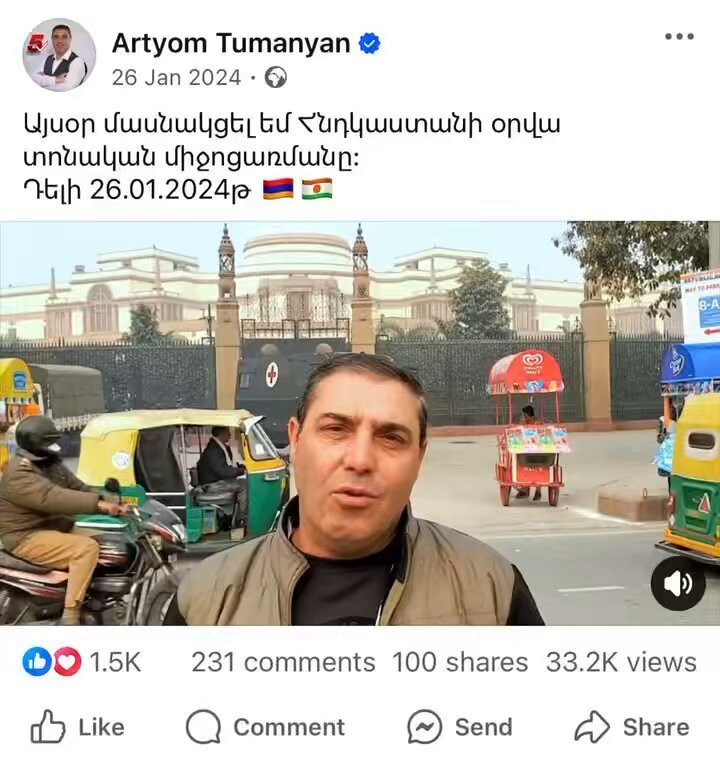Screen dimensions: 720x762
Task: Open the three-dot post options menu
Action: coord(679,36)
